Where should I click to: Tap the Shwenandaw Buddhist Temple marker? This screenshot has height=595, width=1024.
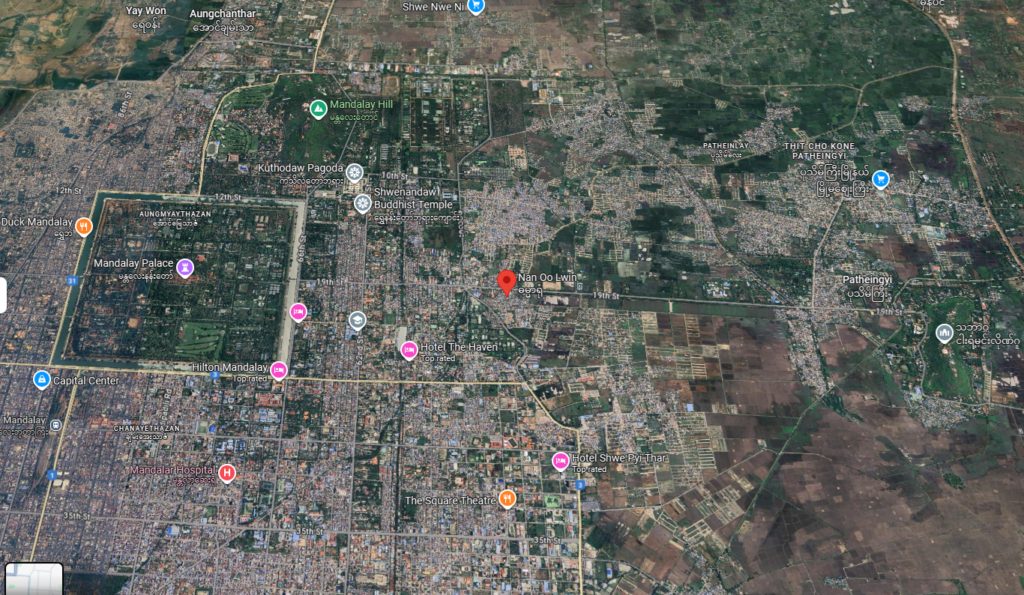[363, 204]
